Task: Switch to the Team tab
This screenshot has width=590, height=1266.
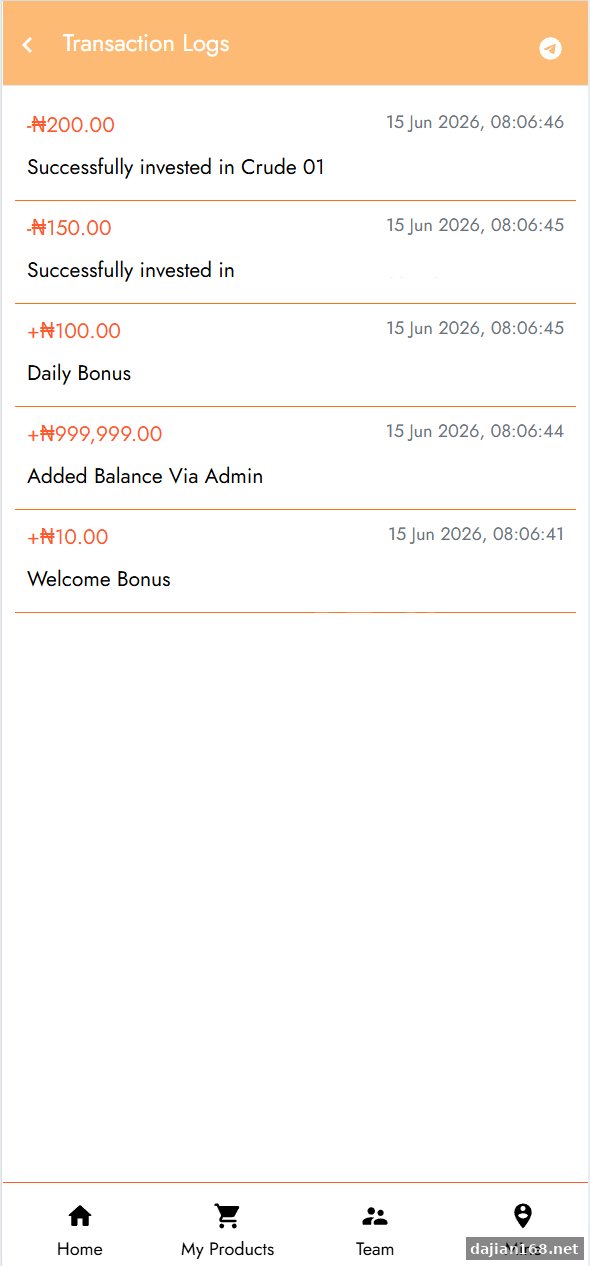Action: (x=375, y=1230)
